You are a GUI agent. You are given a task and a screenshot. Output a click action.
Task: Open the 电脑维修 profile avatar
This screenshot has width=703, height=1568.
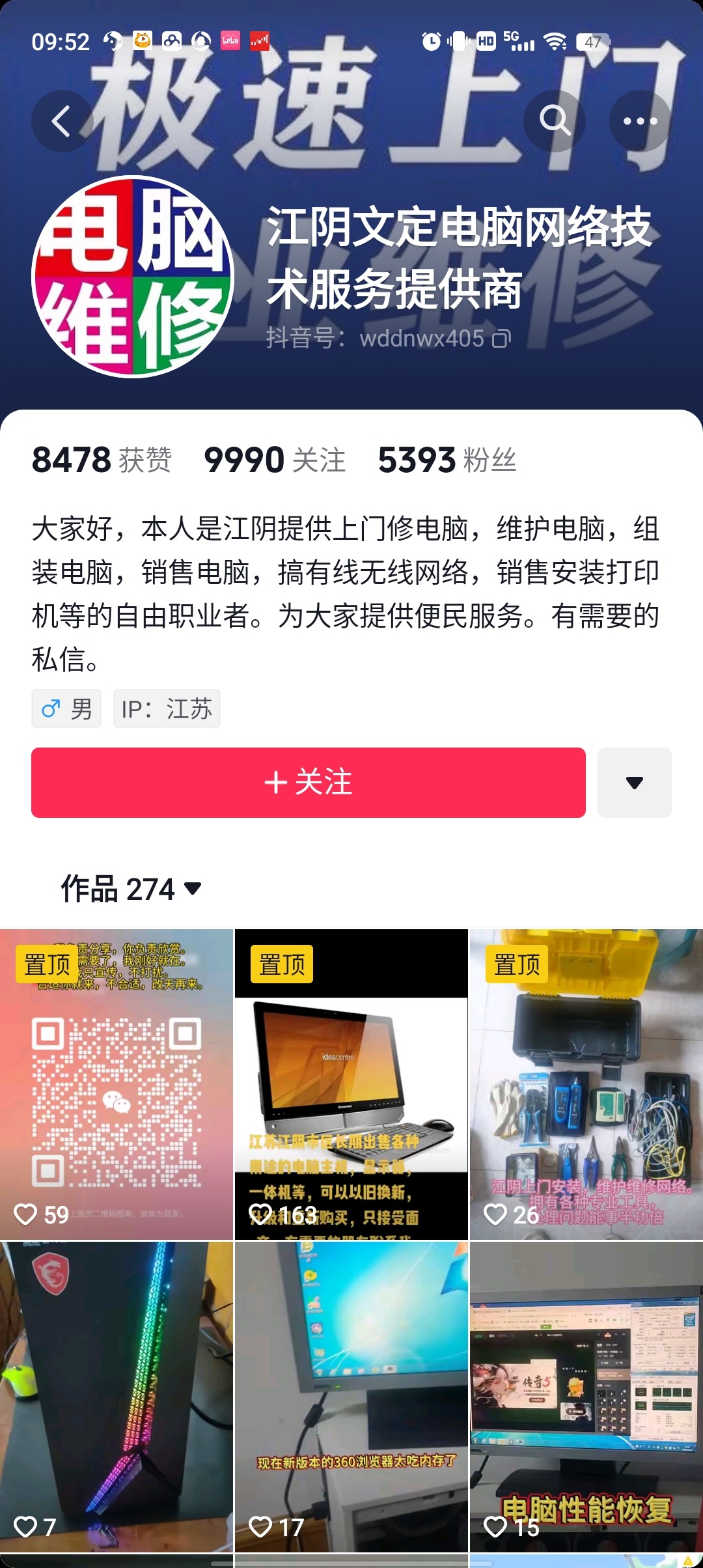tap(133, 277)
